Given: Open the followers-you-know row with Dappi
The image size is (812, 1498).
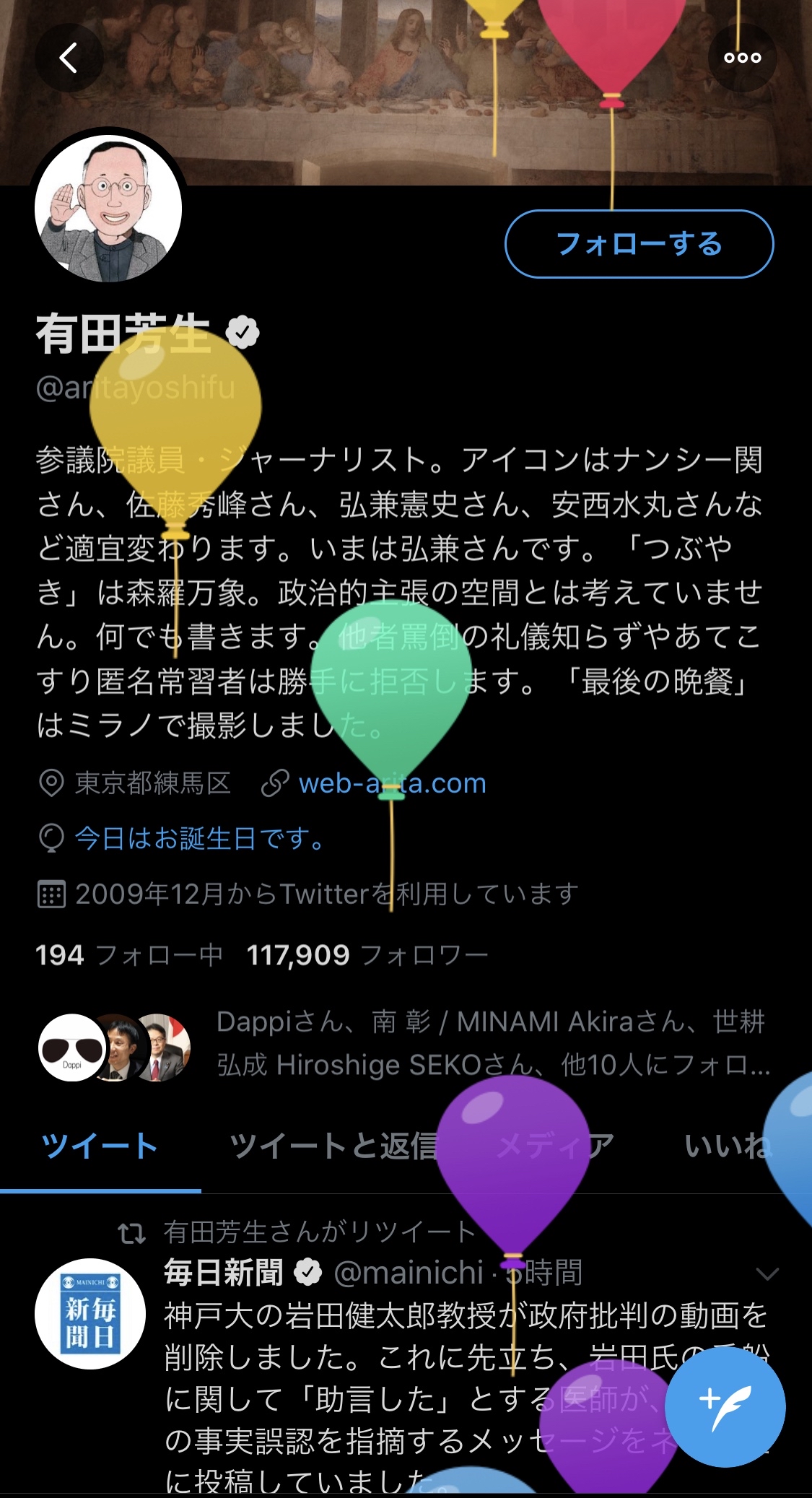Looking at the screenshot, I should coord(404,1044).
